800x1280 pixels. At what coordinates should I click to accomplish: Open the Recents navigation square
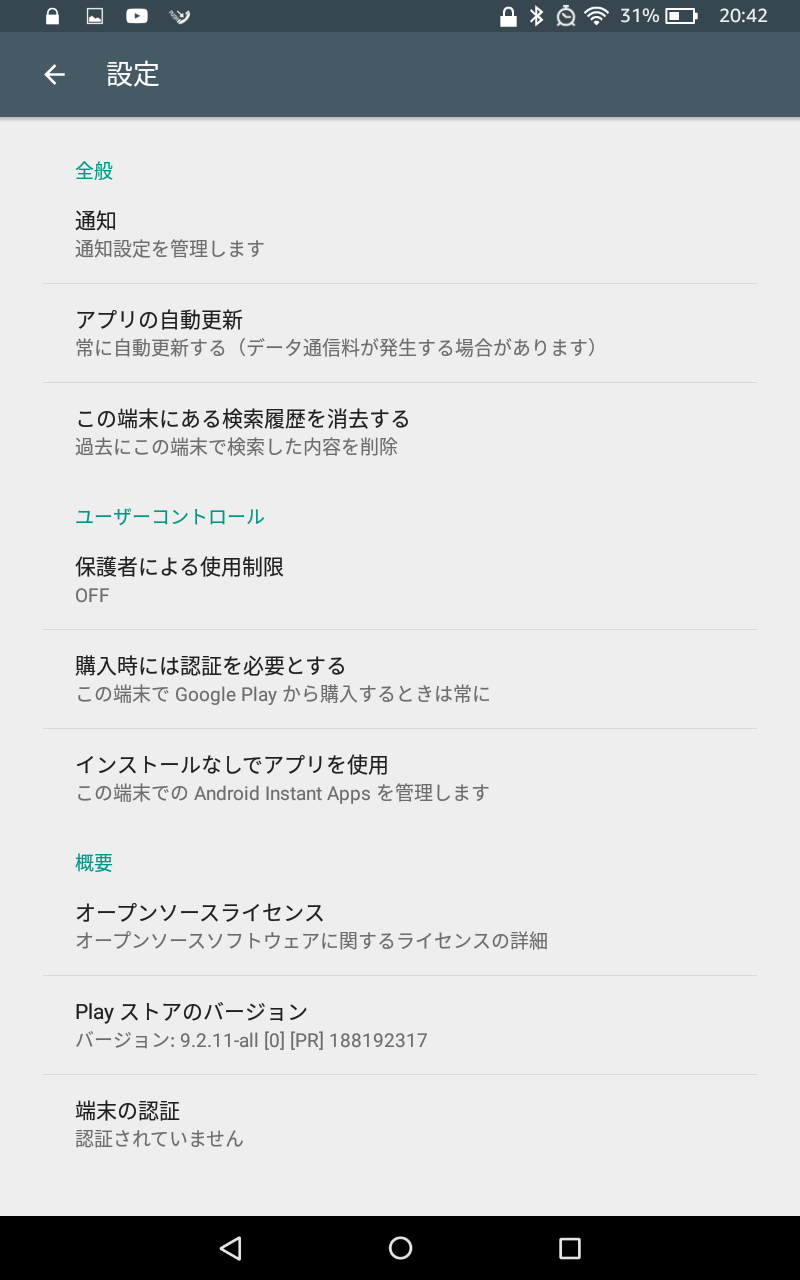click(569, 1248)
